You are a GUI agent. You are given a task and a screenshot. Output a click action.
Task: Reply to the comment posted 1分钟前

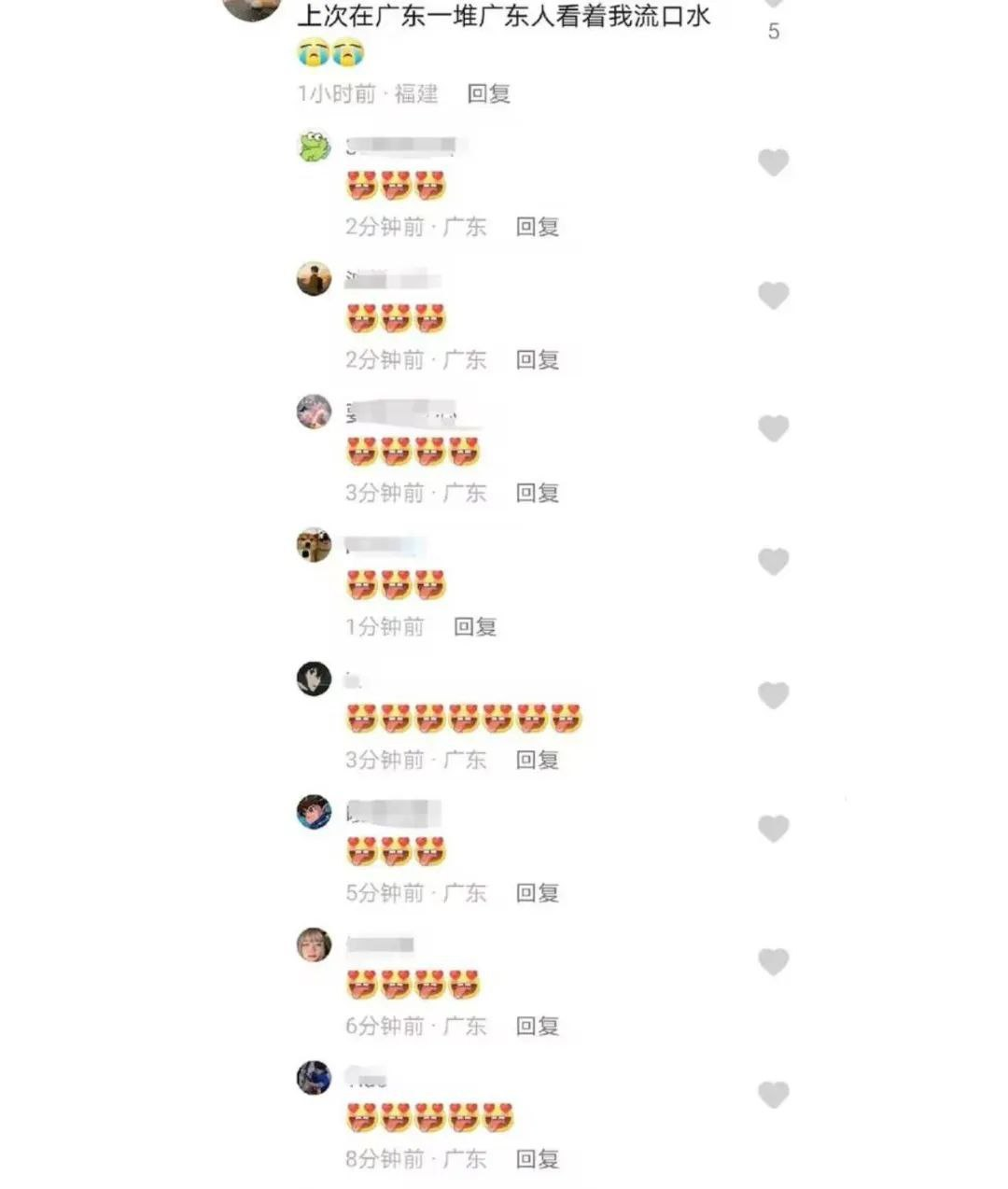coord(475,626)
